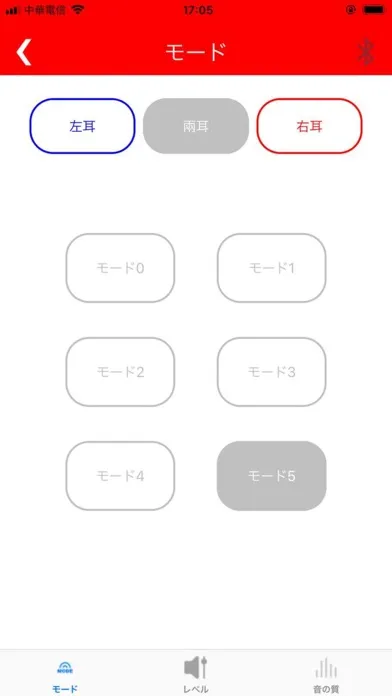Choose モード0
Viewport: 392px width, 696px height.
[x=120, y=268]
